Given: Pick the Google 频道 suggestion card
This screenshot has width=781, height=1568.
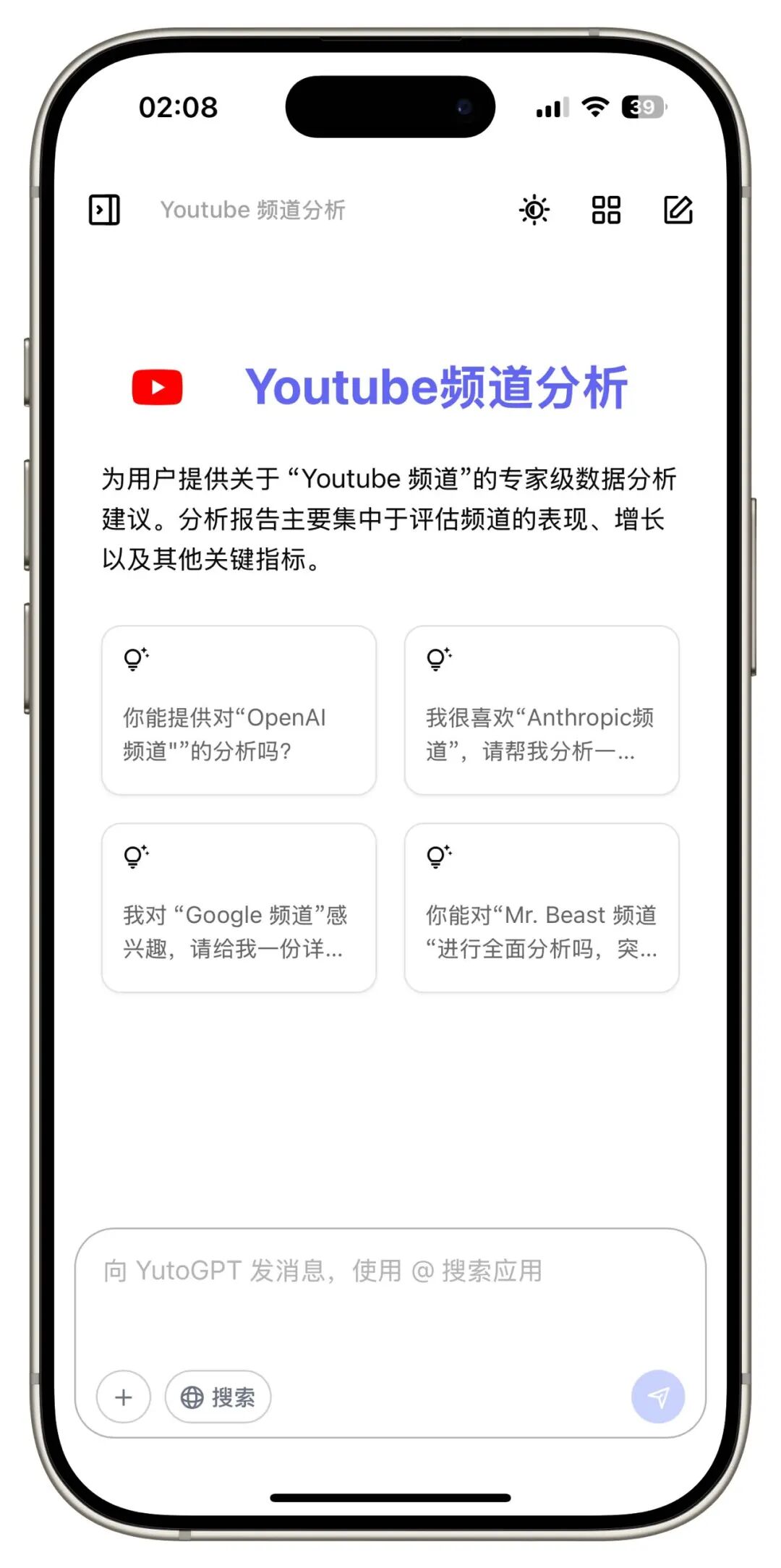Looking at the screenshot, I should tap(239, 908).
